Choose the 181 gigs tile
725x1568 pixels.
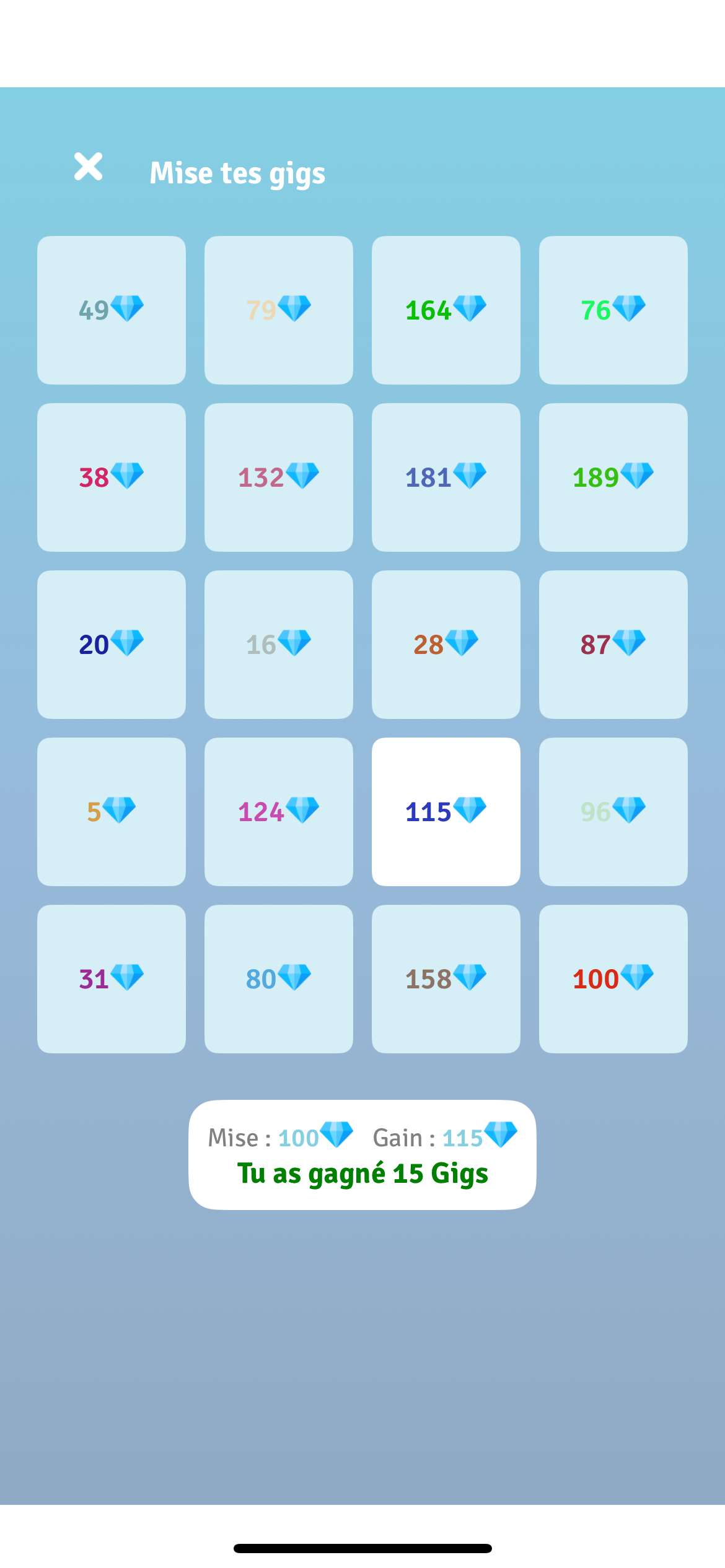click(446, 477)
